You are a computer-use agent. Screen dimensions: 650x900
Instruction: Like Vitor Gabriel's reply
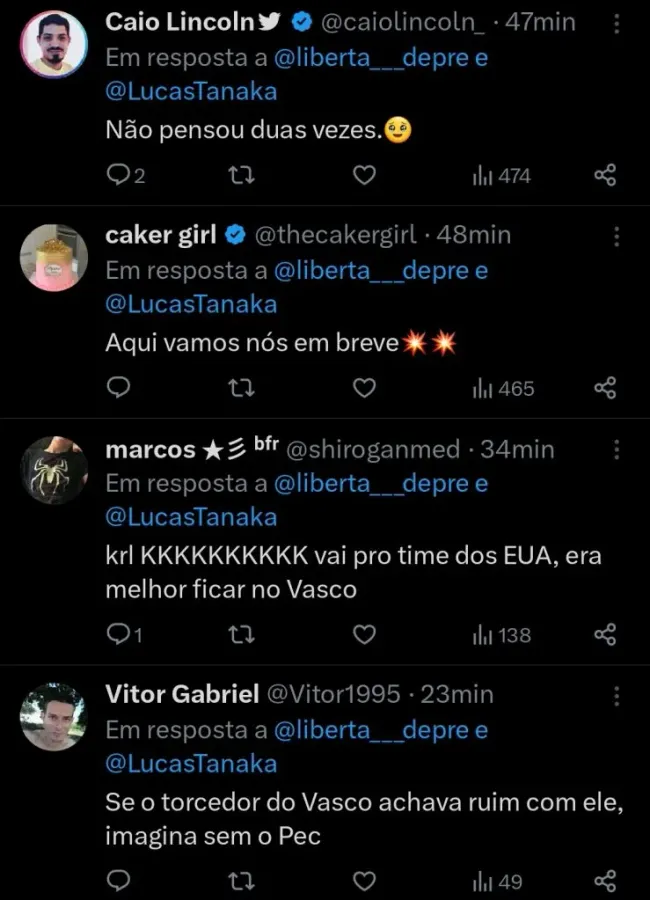[x=365, y=881]
